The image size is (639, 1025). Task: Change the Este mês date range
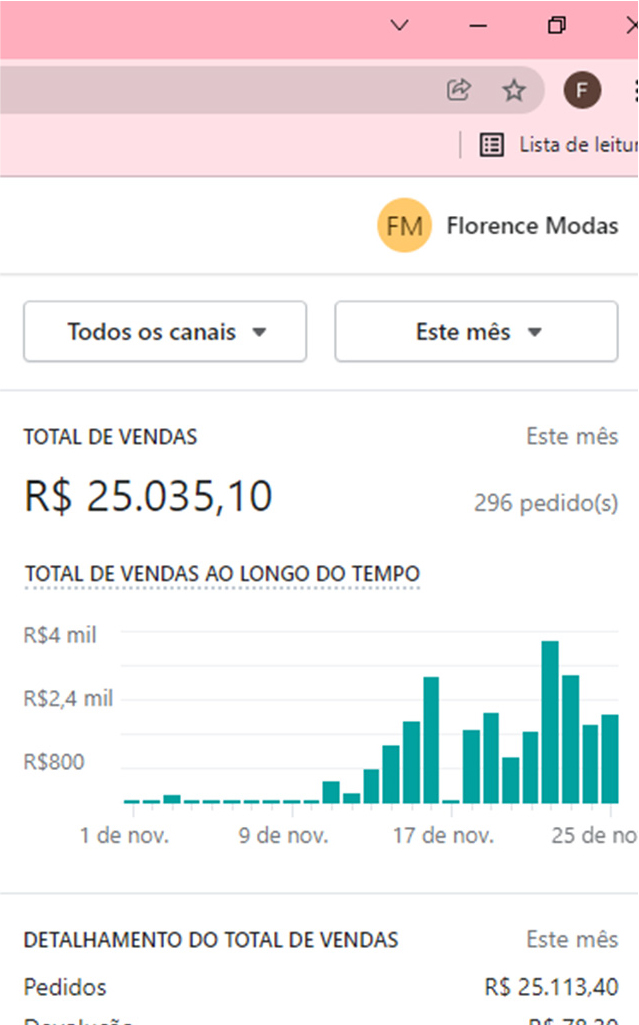point(476,331)
